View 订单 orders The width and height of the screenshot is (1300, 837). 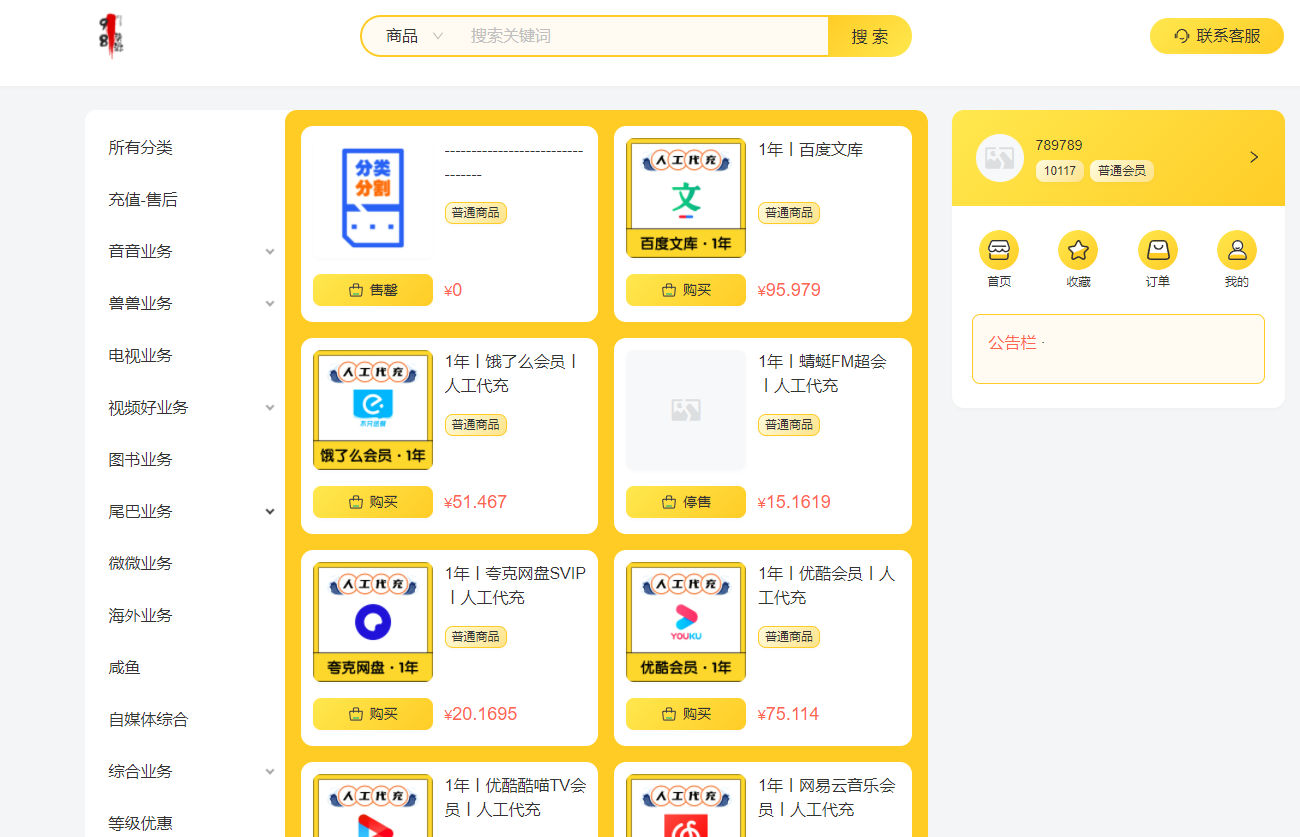pyautogui.click(x=1157, y=259)
